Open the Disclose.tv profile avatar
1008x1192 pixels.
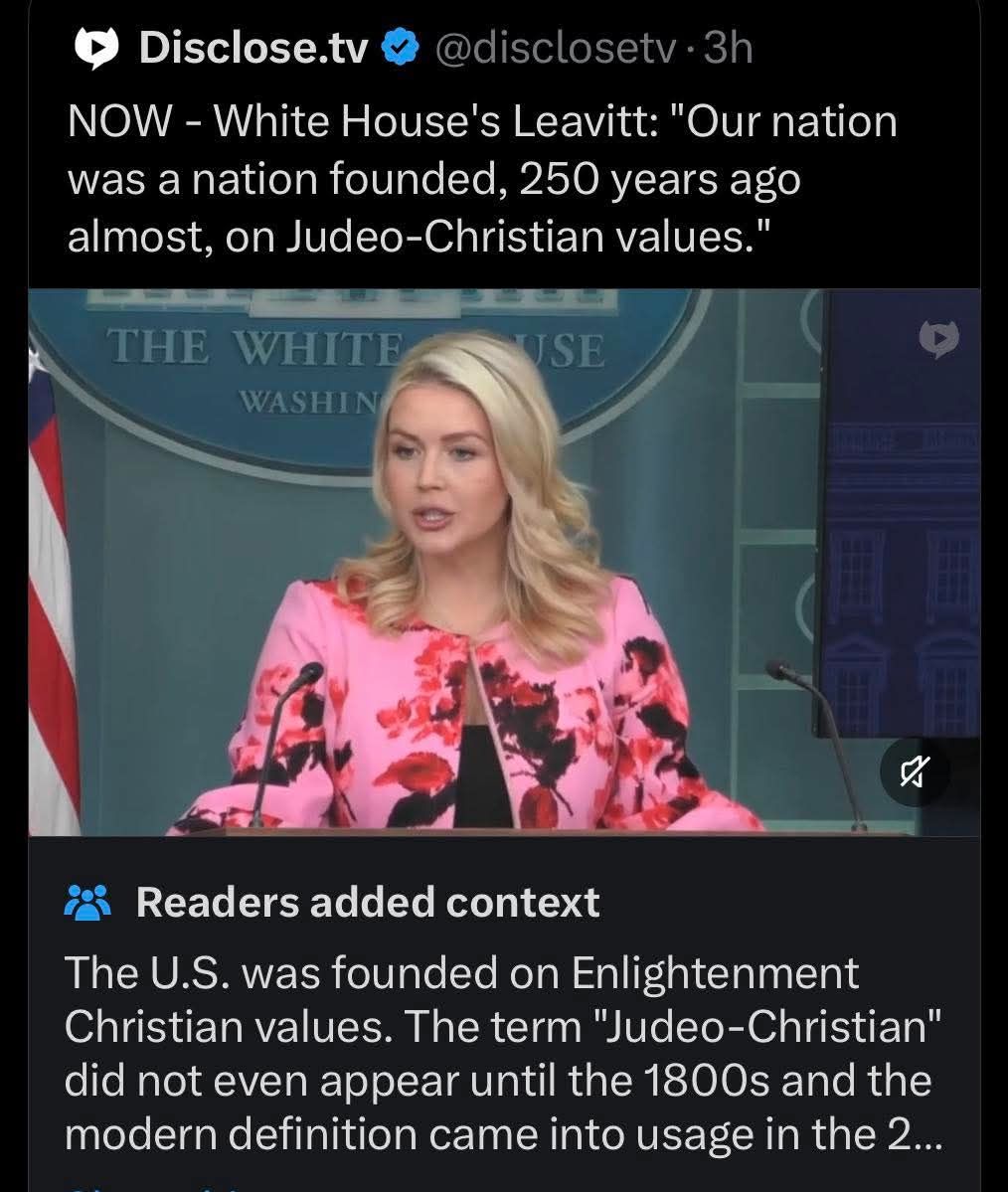point(97,49)
